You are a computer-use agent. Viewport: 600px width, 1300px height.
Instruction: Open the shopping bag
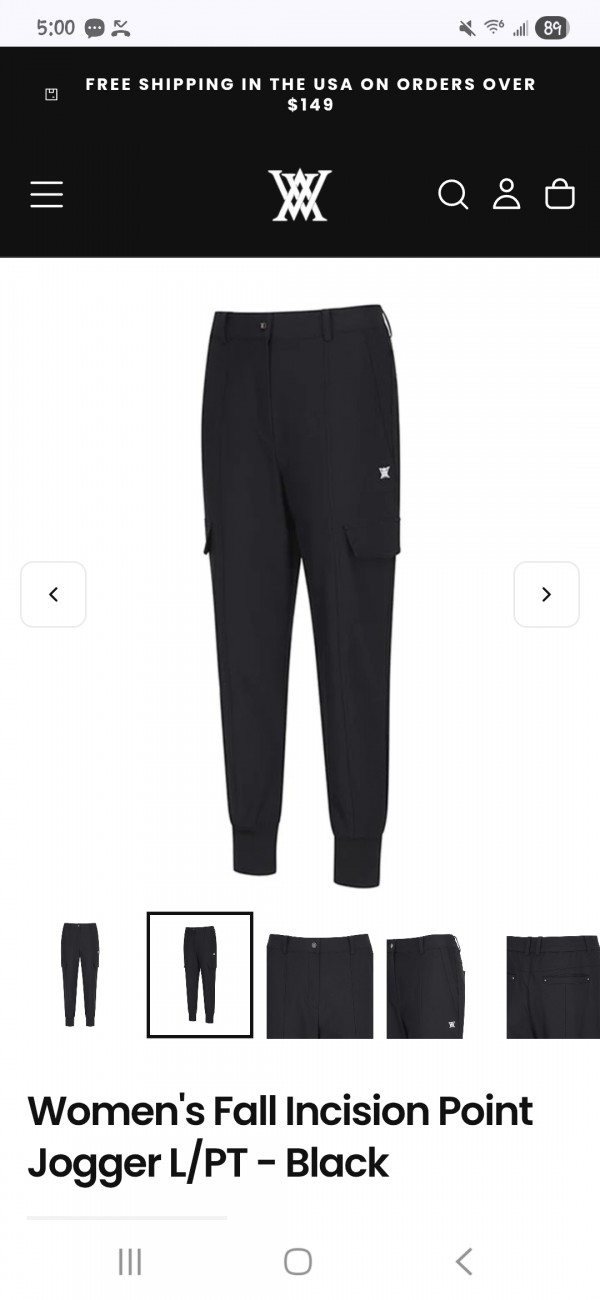click(x=560, y=194)
